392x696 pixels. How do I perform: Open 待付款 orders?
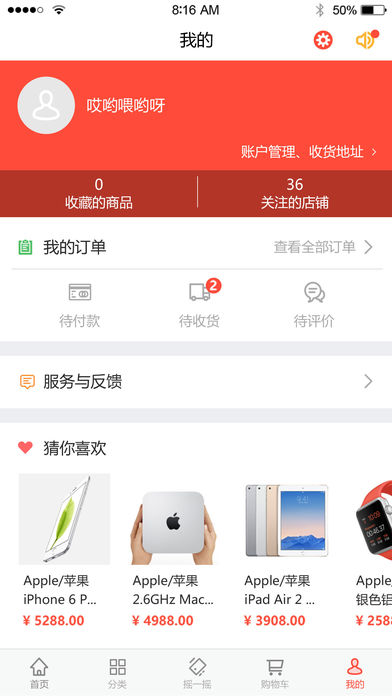80,305
